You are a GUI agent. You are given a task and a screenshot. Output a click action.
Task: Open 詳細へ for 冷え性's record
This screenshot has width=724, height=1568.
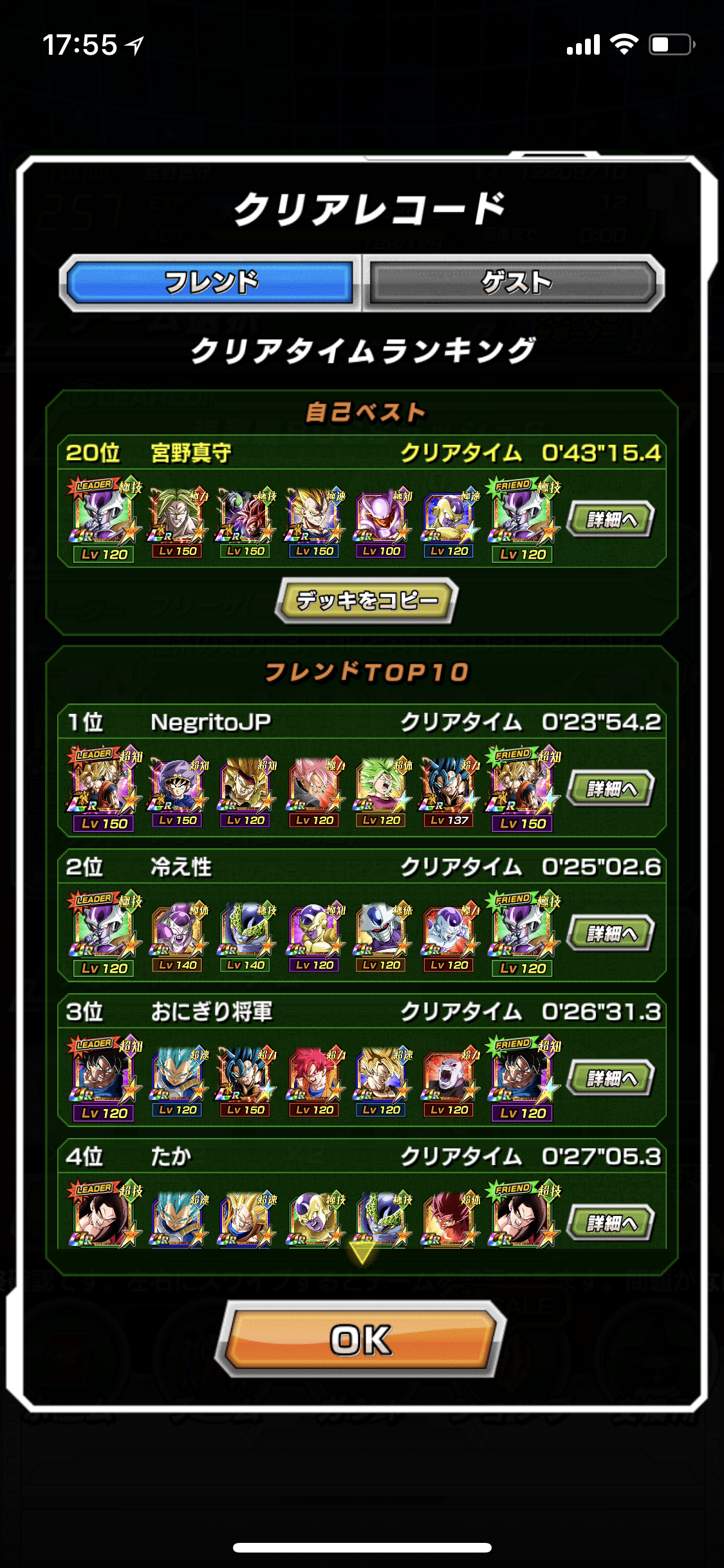pyautogui.click(x=611, y=933)
